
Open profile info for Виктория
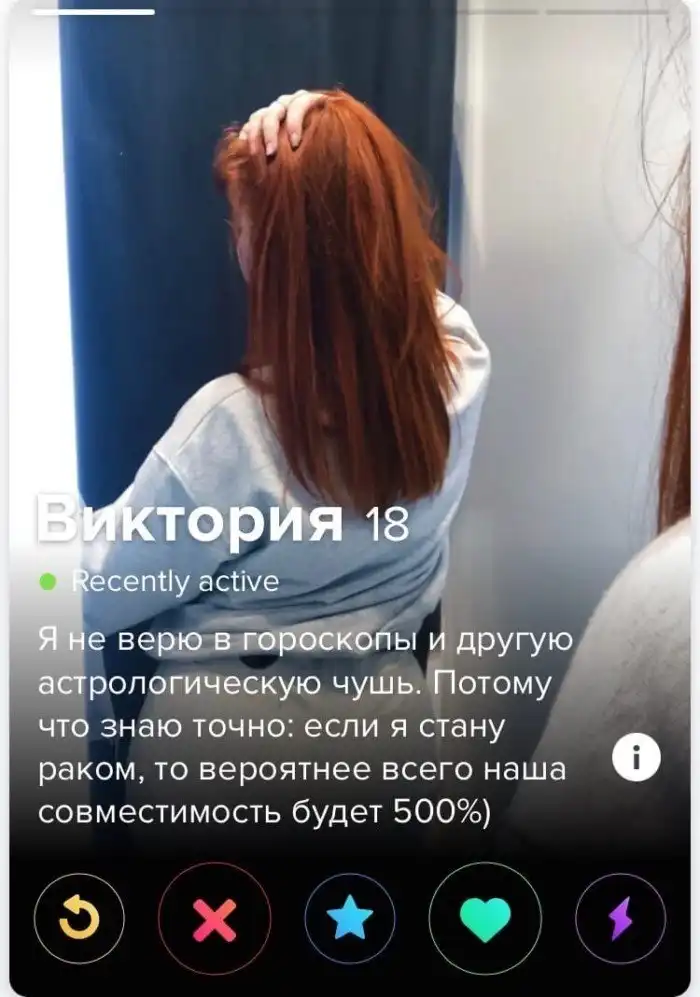pos(635,761)
